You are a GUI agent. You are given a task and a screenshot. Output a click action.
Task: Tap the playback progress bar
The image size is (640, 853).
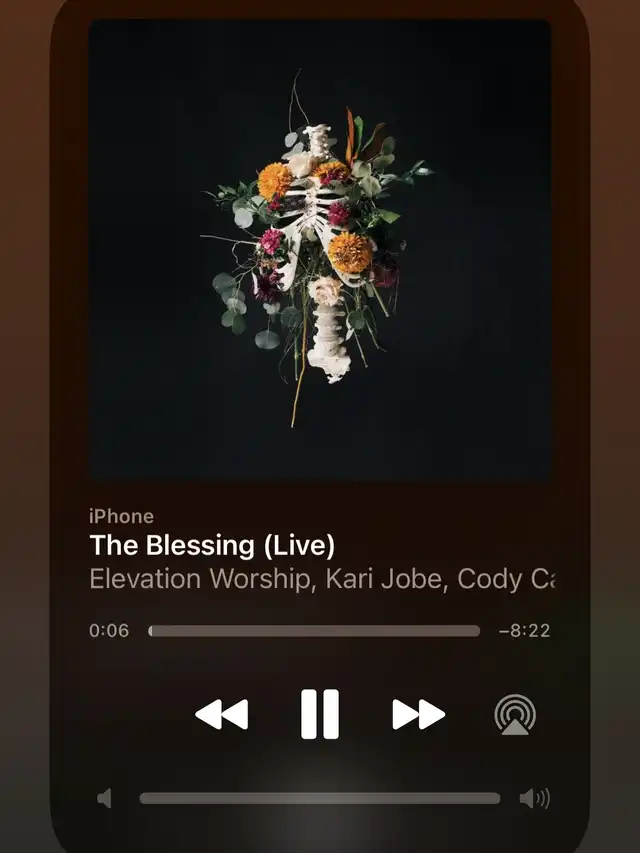point(314,631)
